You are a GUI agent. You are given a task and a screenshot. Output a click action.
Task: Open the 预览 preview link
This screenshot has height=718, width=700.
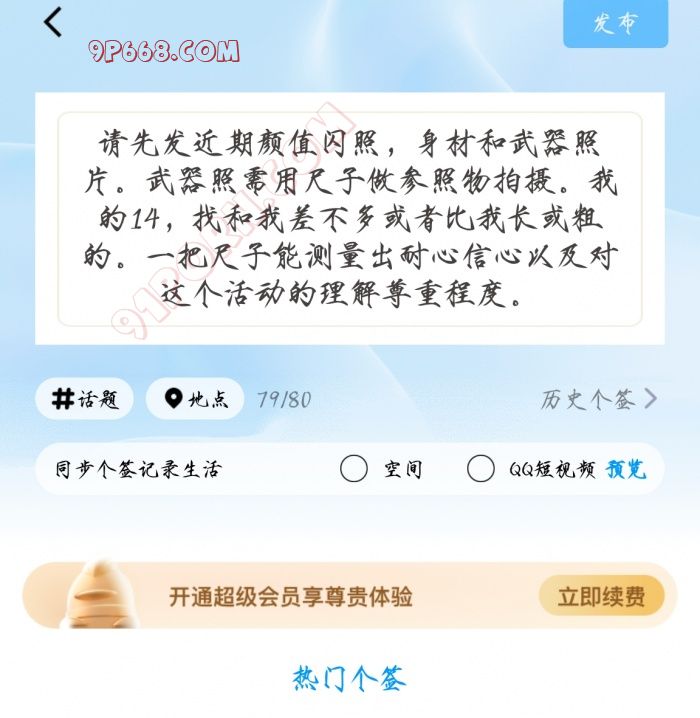[626, 469]
